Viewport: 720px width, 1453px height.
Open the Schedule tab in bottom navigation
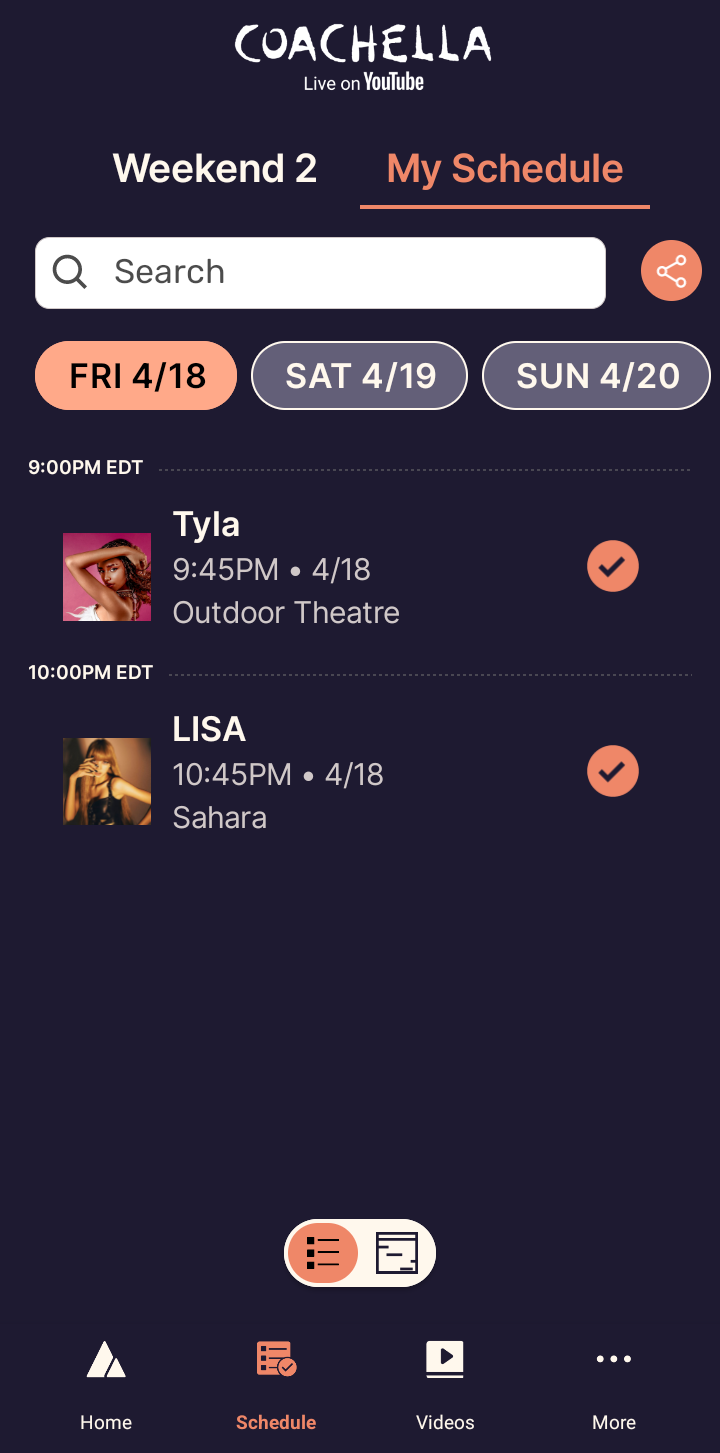tap(276, 1385)
